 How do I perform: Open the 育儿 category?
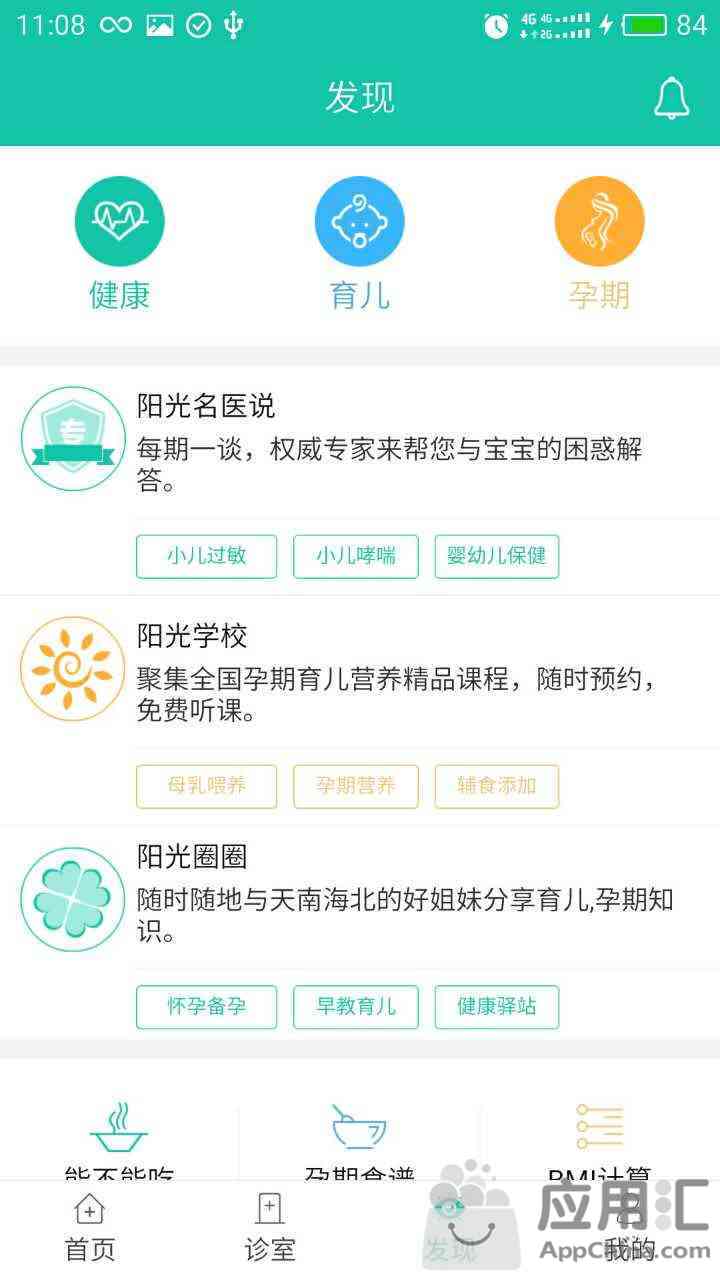tap(360, 243)
